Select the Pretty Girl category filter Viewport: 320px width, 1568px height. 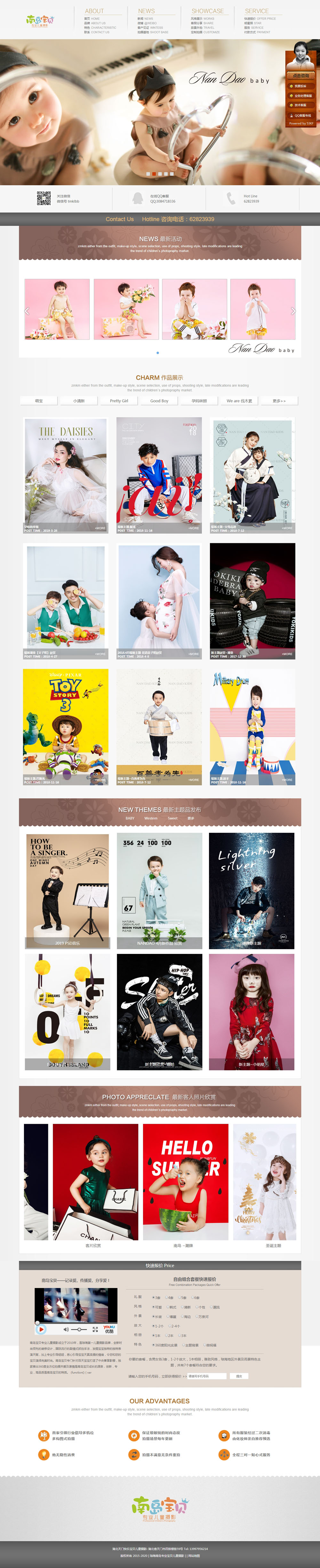pos(119,400)
